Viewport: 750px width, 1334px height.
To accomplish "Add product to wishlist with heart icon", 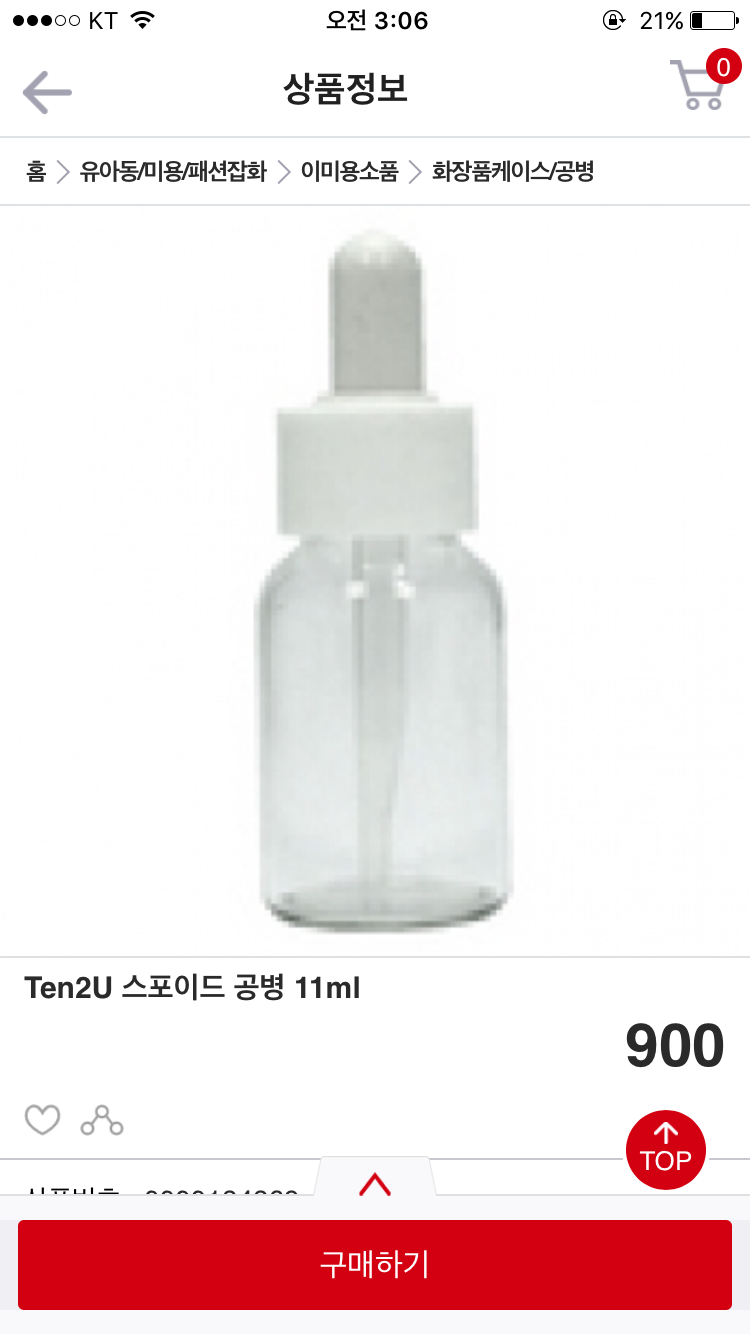I will (x=42, y=1120).
